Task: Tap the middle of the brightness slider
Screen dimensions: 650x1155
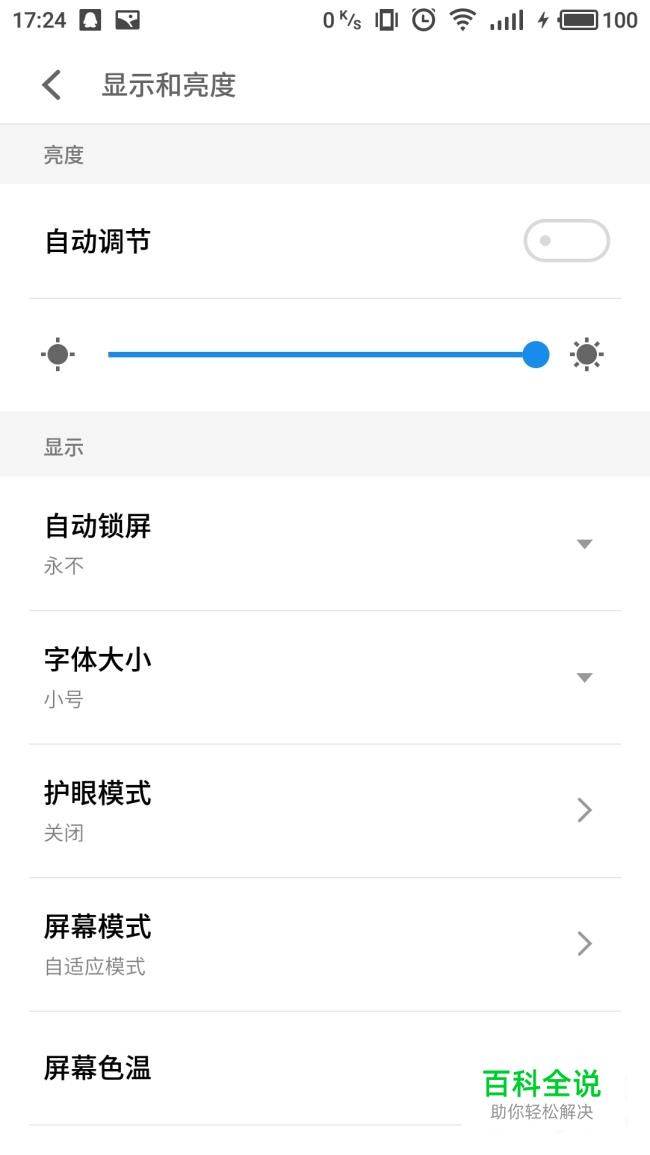Action: click(322, 354)
